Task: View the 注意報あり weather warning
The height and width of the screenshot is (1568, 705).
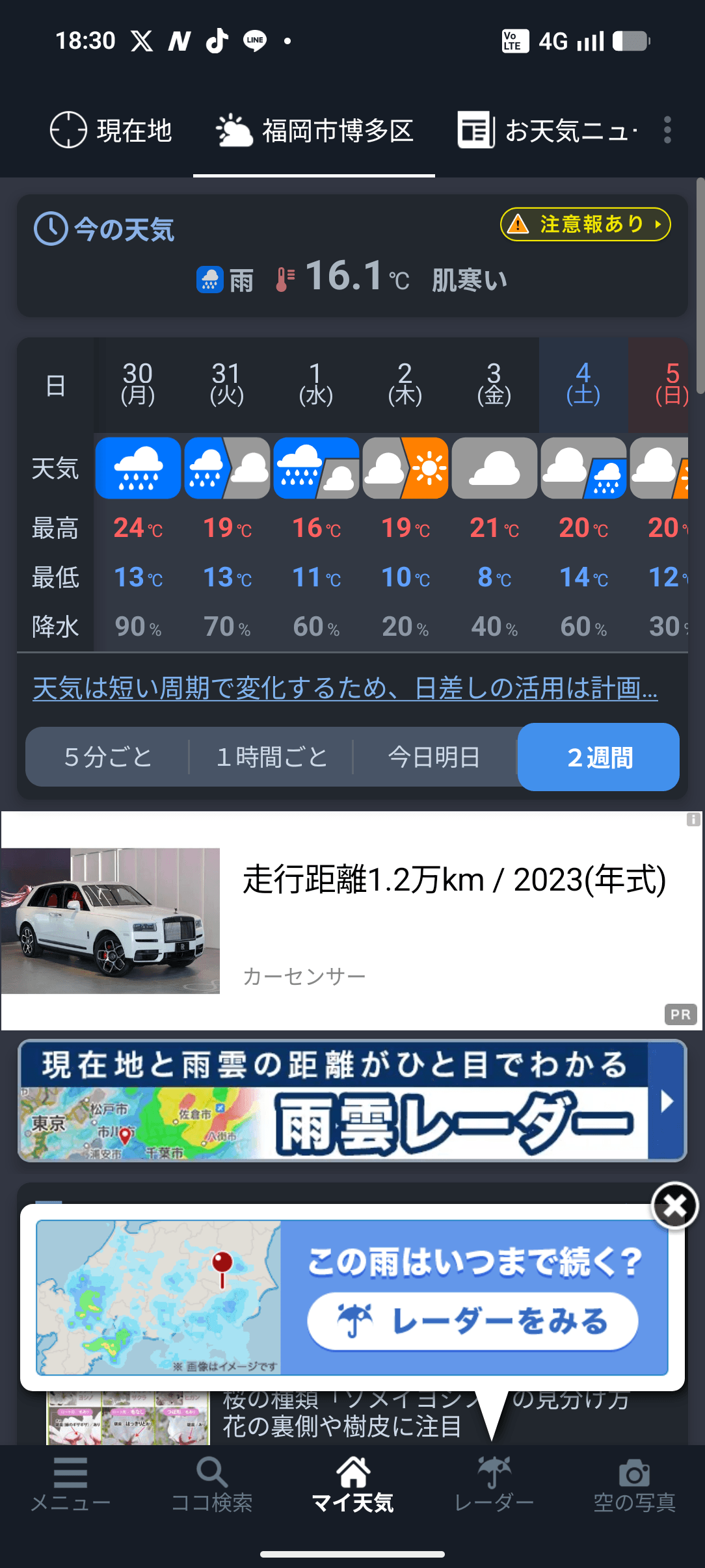Action: (585, 224)
